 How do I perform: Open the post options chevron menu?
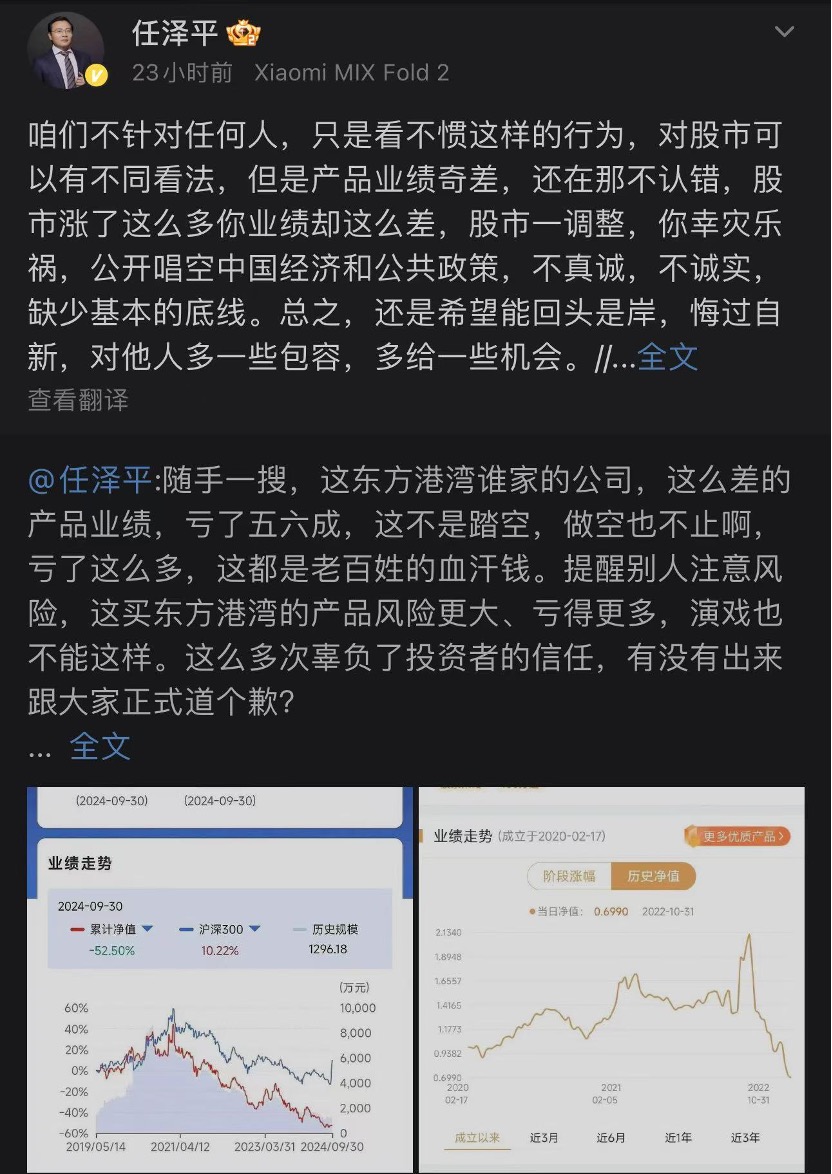pos(784,32)
